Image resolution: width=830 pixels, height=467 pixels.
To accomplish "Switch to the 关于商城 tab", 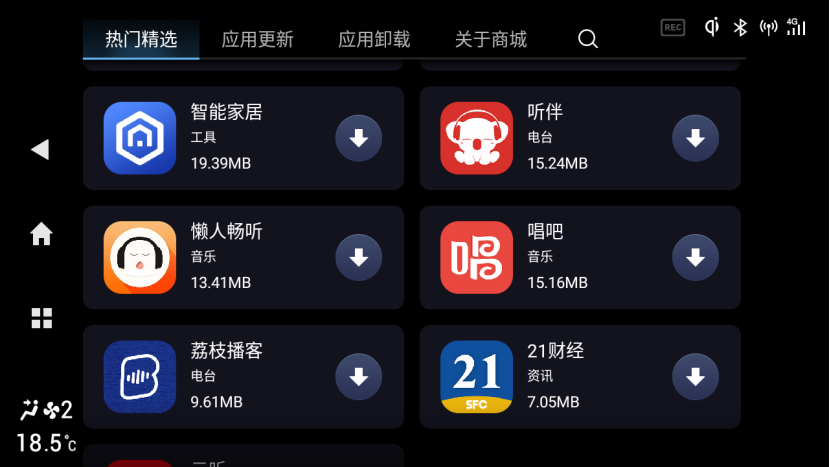I will tap(490, 40).
